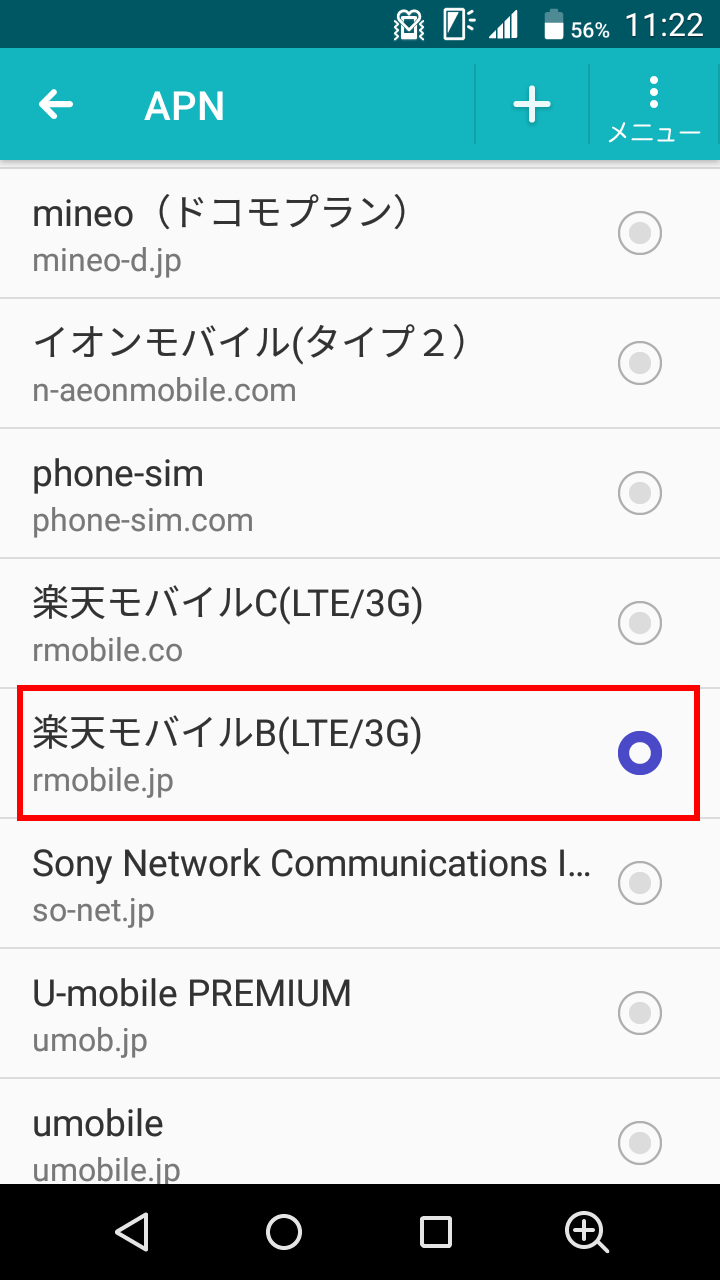Image resolution: width=720 pixels, height=1280 pixels.
Task: Select the mineo-d.jp radio button
Action: click(x=640, y=234)
